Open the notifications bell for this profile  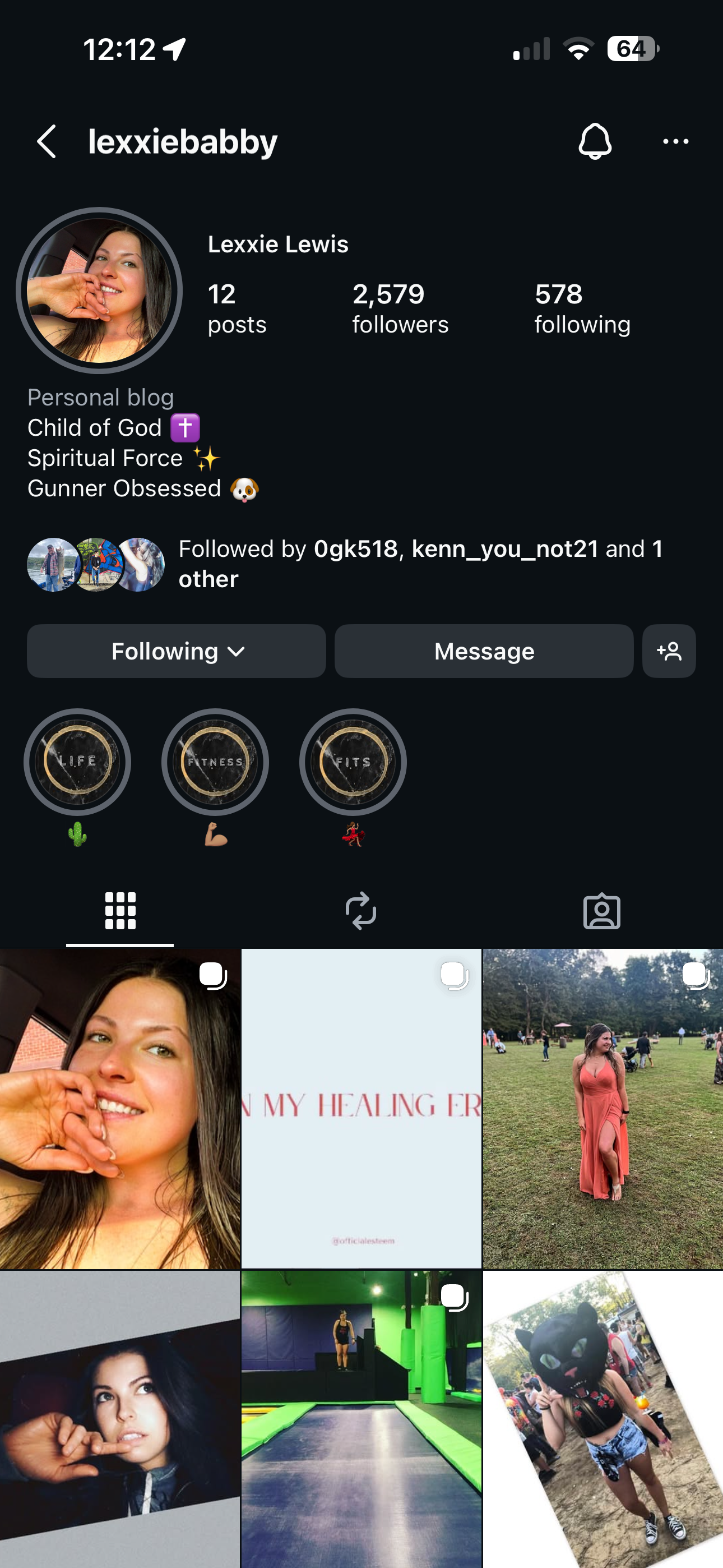594,142
